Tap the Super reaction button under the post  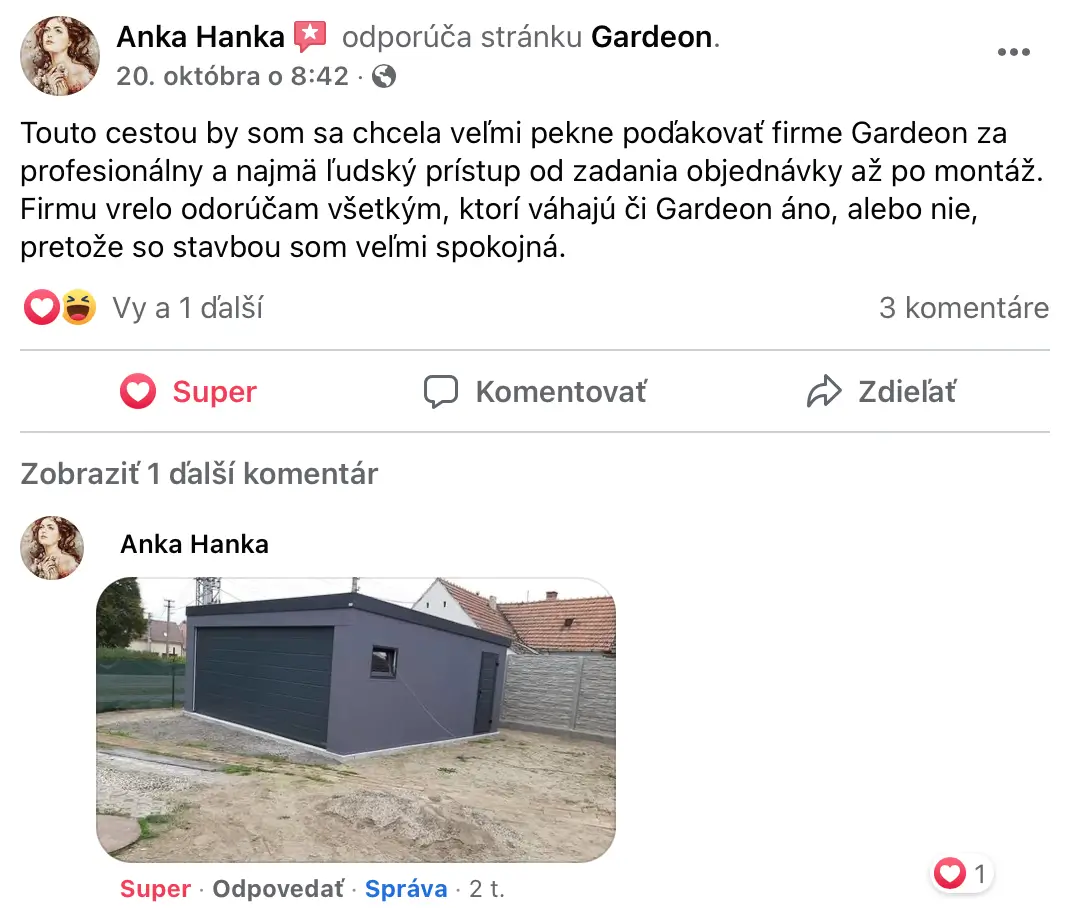tap(189, 392)
